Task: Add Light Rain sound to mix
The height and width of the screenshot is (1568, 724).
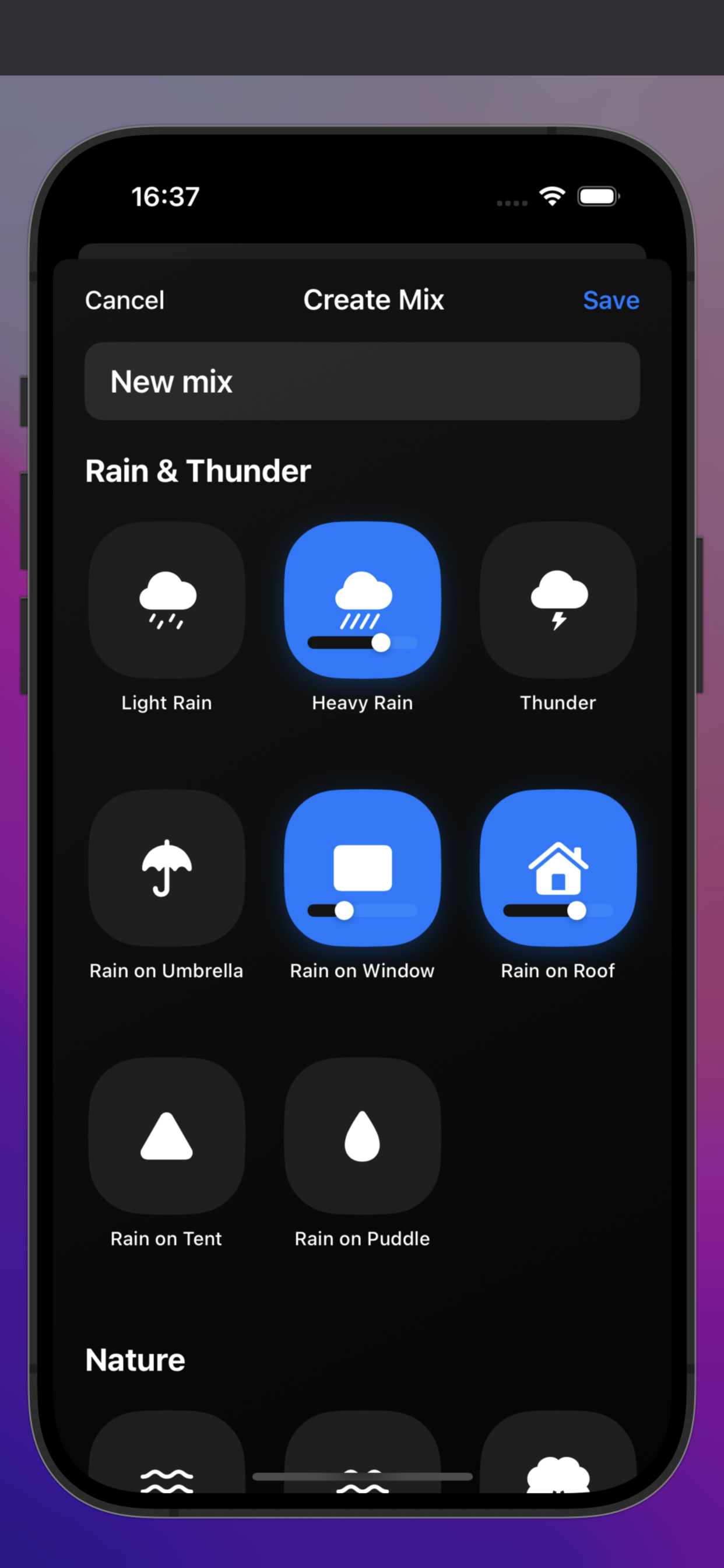Action: 167,600
